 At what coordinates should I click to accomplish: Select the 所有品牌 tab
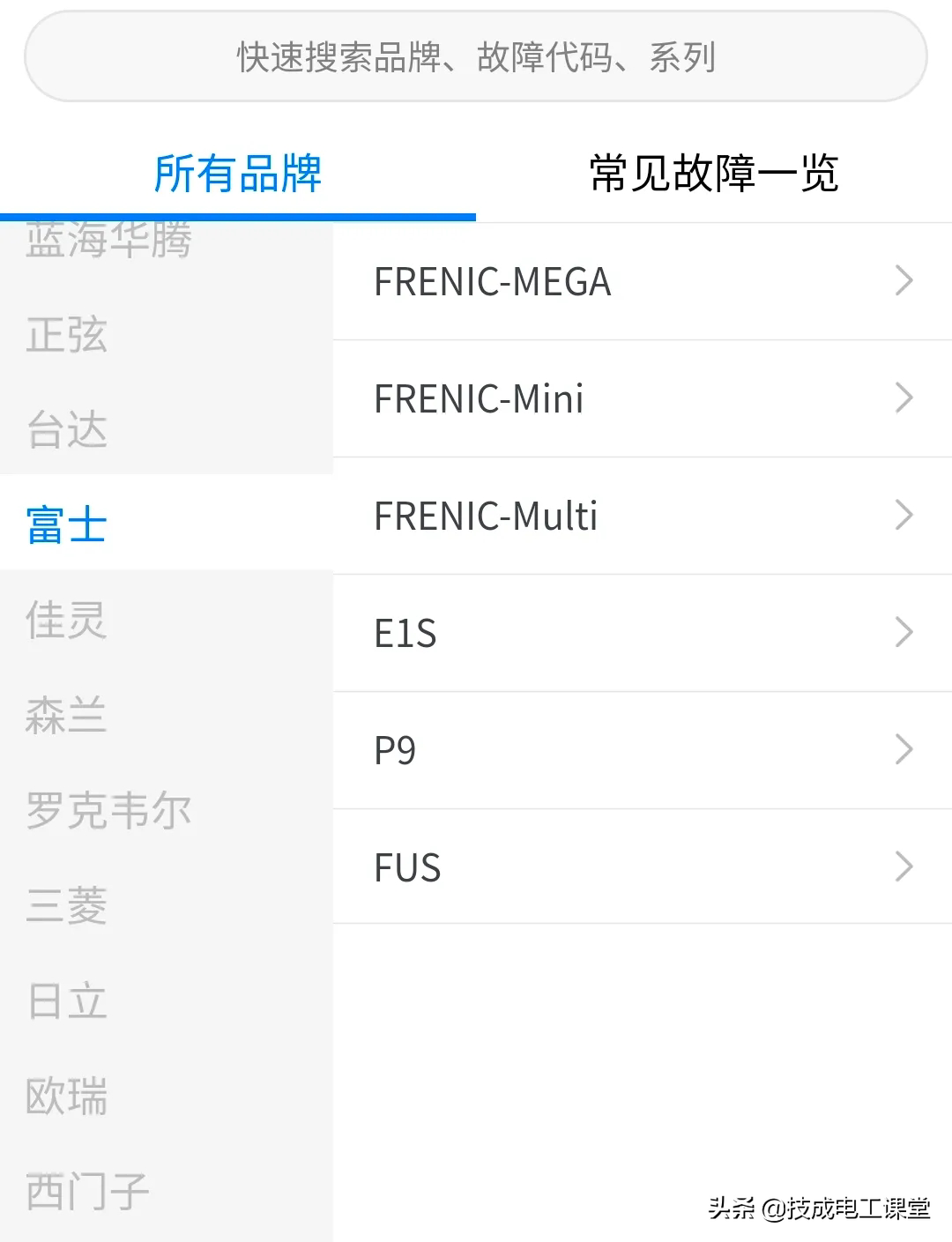238,174
